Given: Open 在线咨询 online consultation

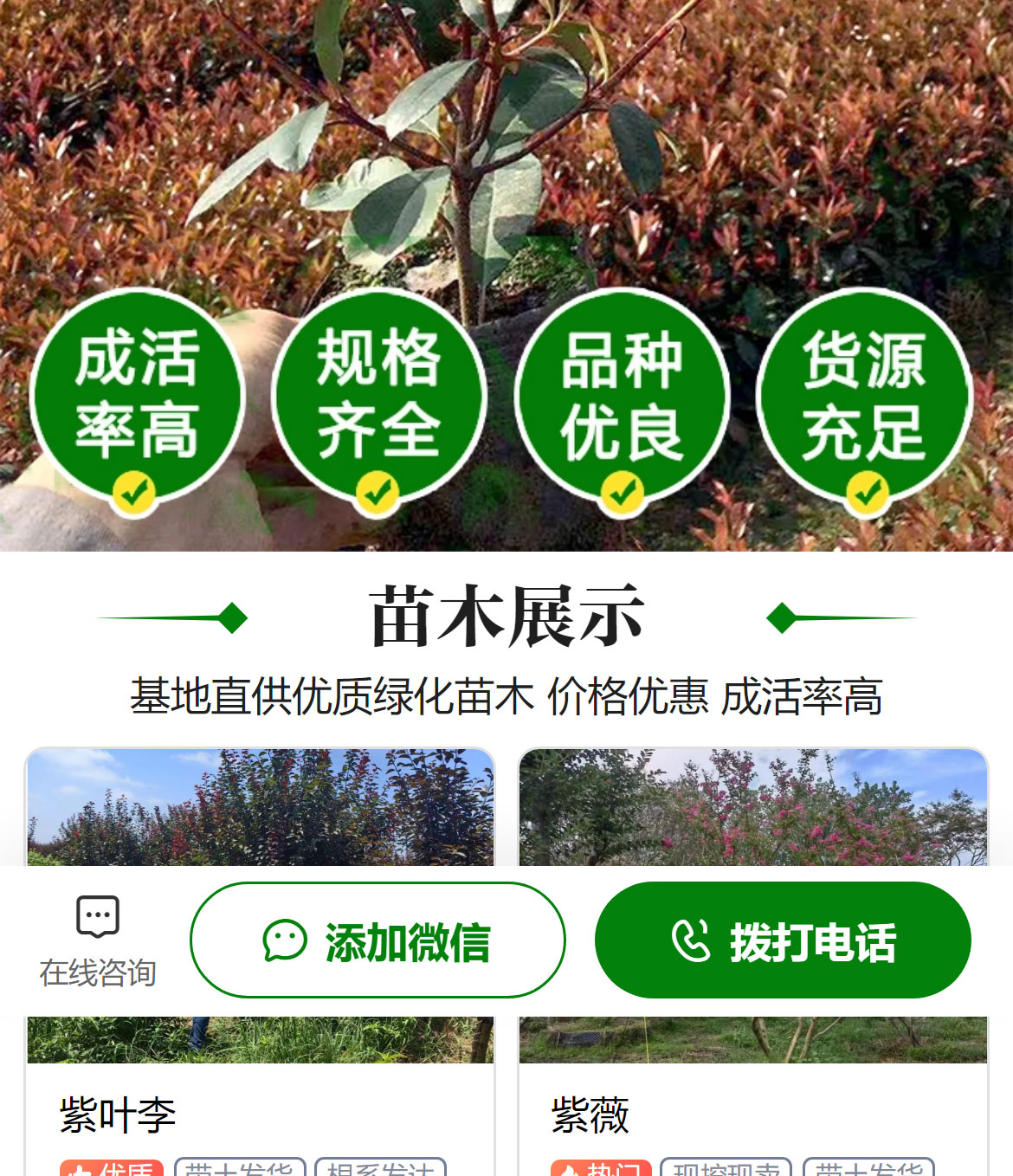Looking at the screenshot, I should click(x=98, y=941).
